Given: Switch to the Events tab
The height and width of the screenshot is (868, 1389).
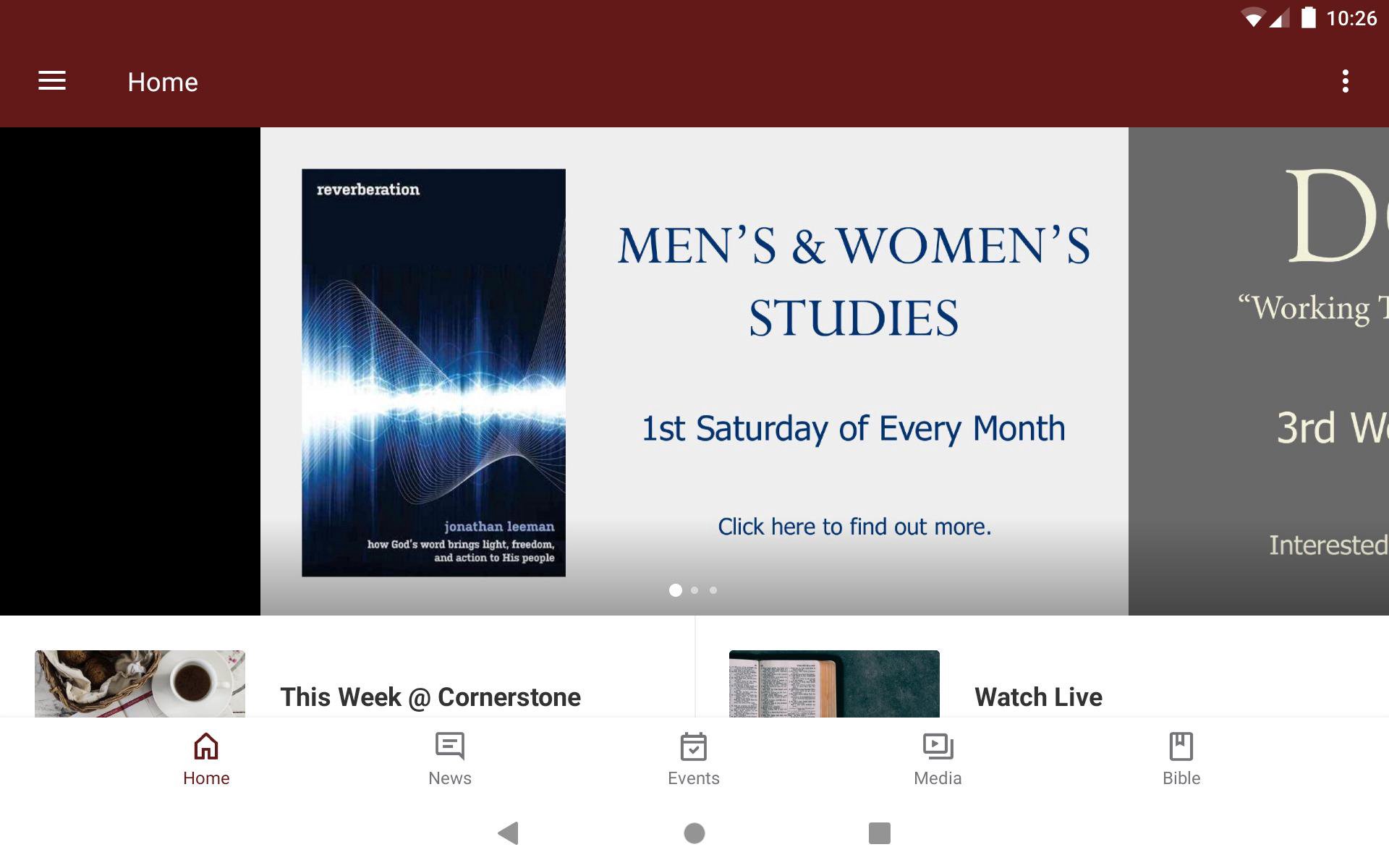Looking at the screenshot, I should tap(693, 759).
